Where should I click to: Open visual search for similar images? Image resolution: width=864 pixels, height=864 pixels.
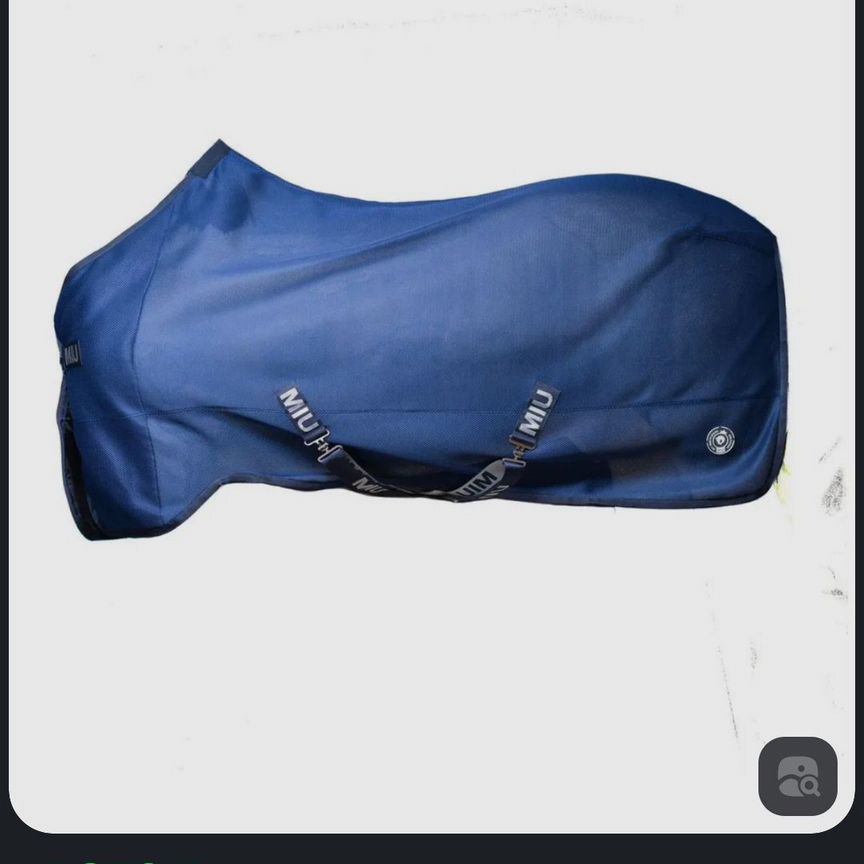pyautogui.click(x=797, y=776)
